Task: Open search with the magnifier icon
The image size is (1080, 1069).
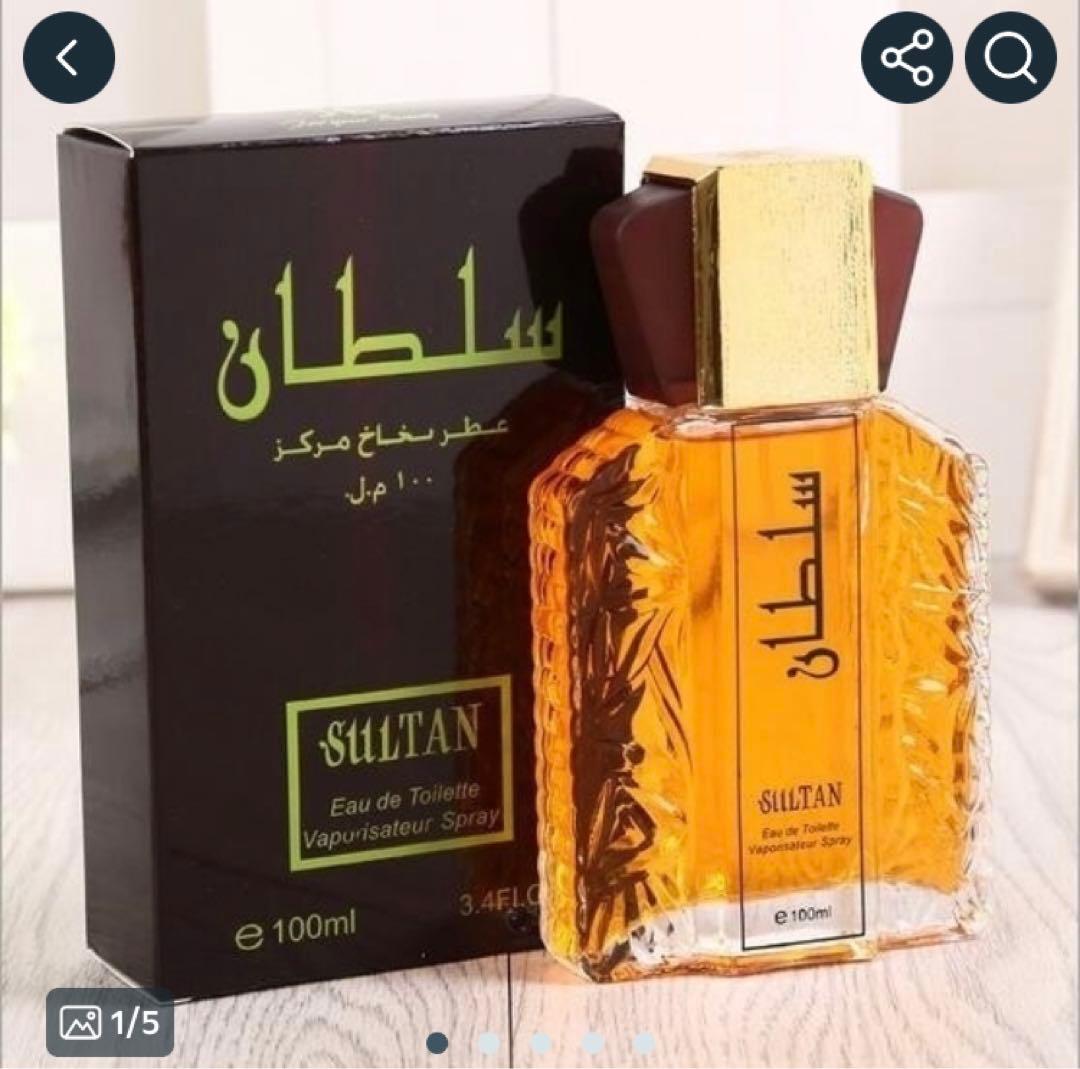Action: (x=1010, y=60)
